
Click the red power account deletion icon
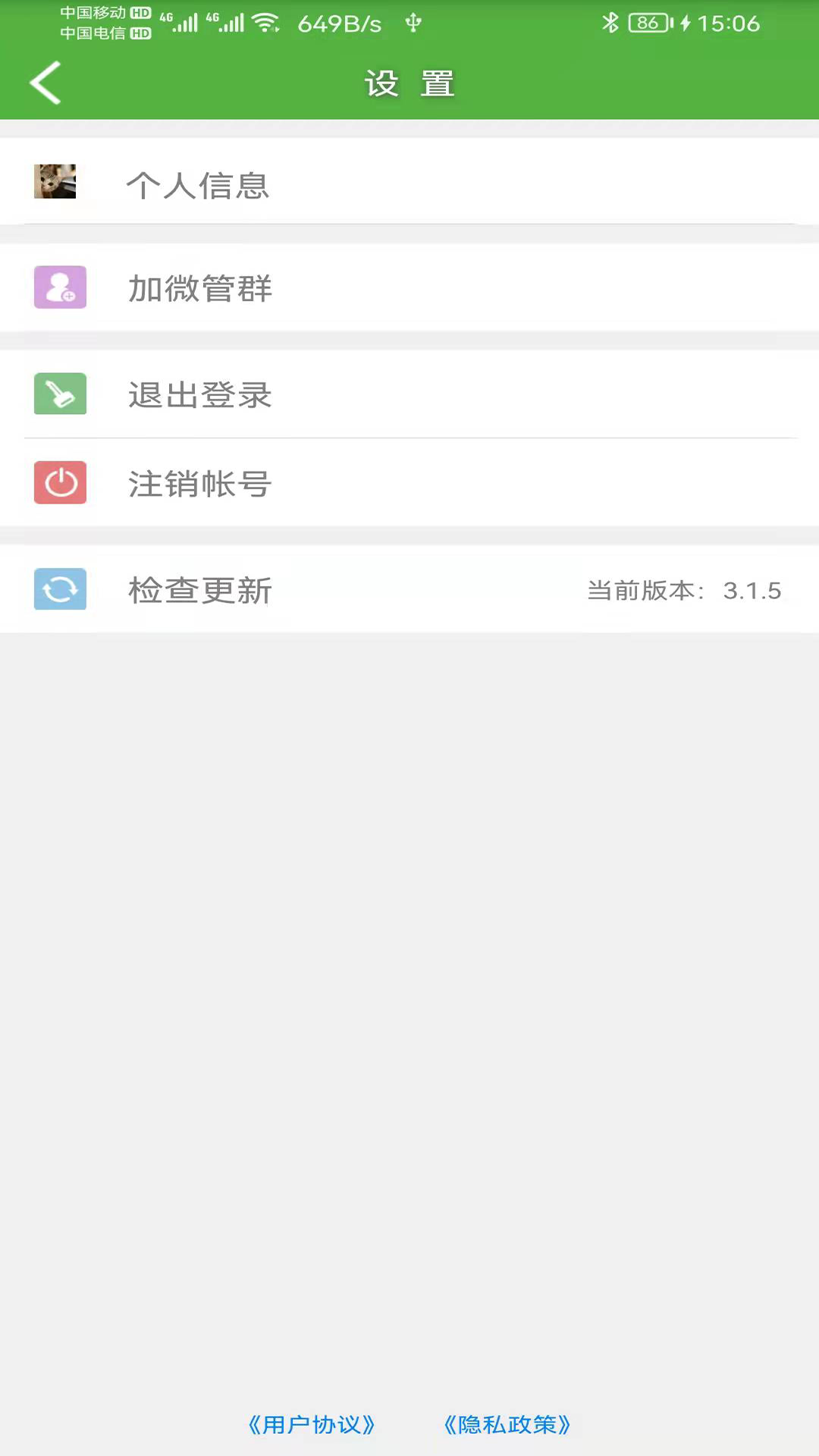point(60,483)
